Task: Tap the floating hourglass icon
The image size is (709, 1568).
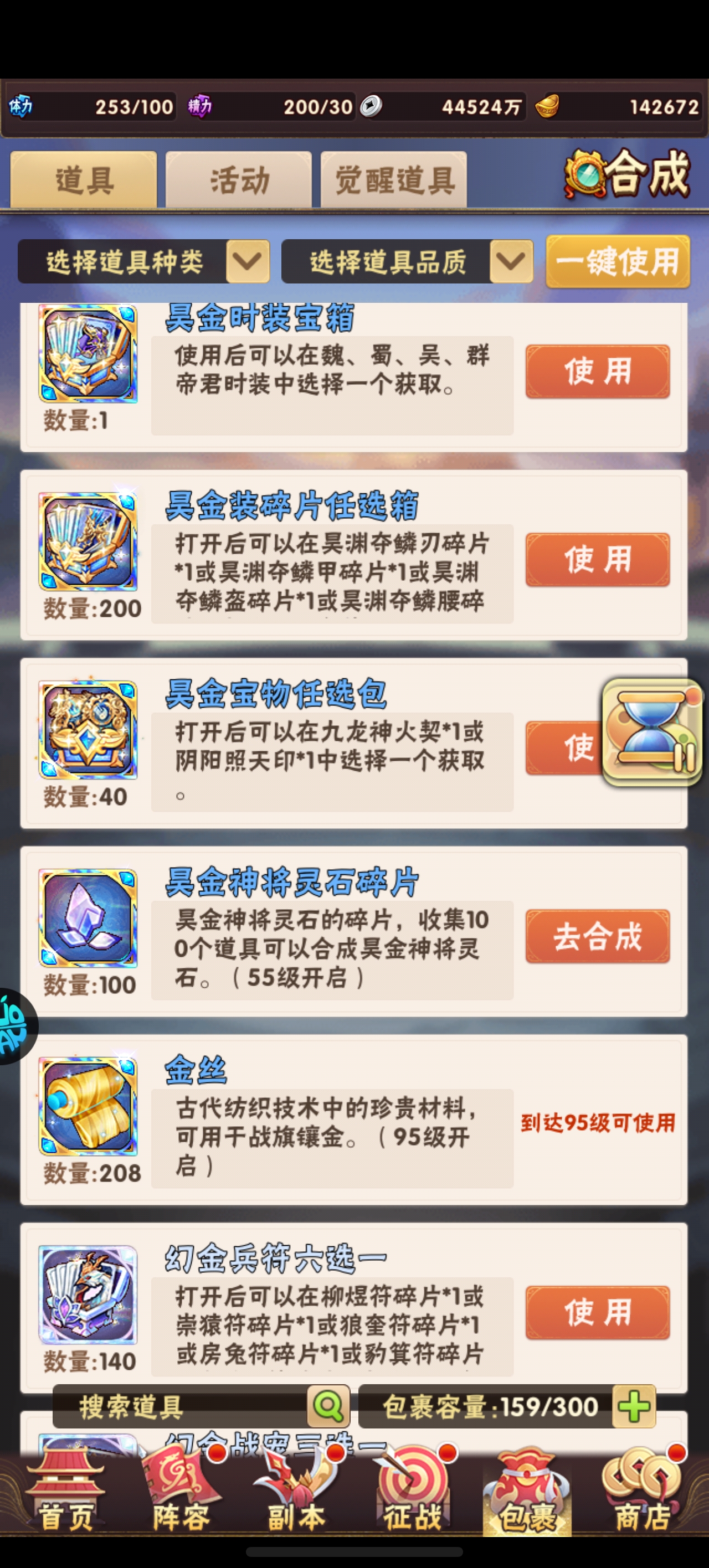Action: 653,733
